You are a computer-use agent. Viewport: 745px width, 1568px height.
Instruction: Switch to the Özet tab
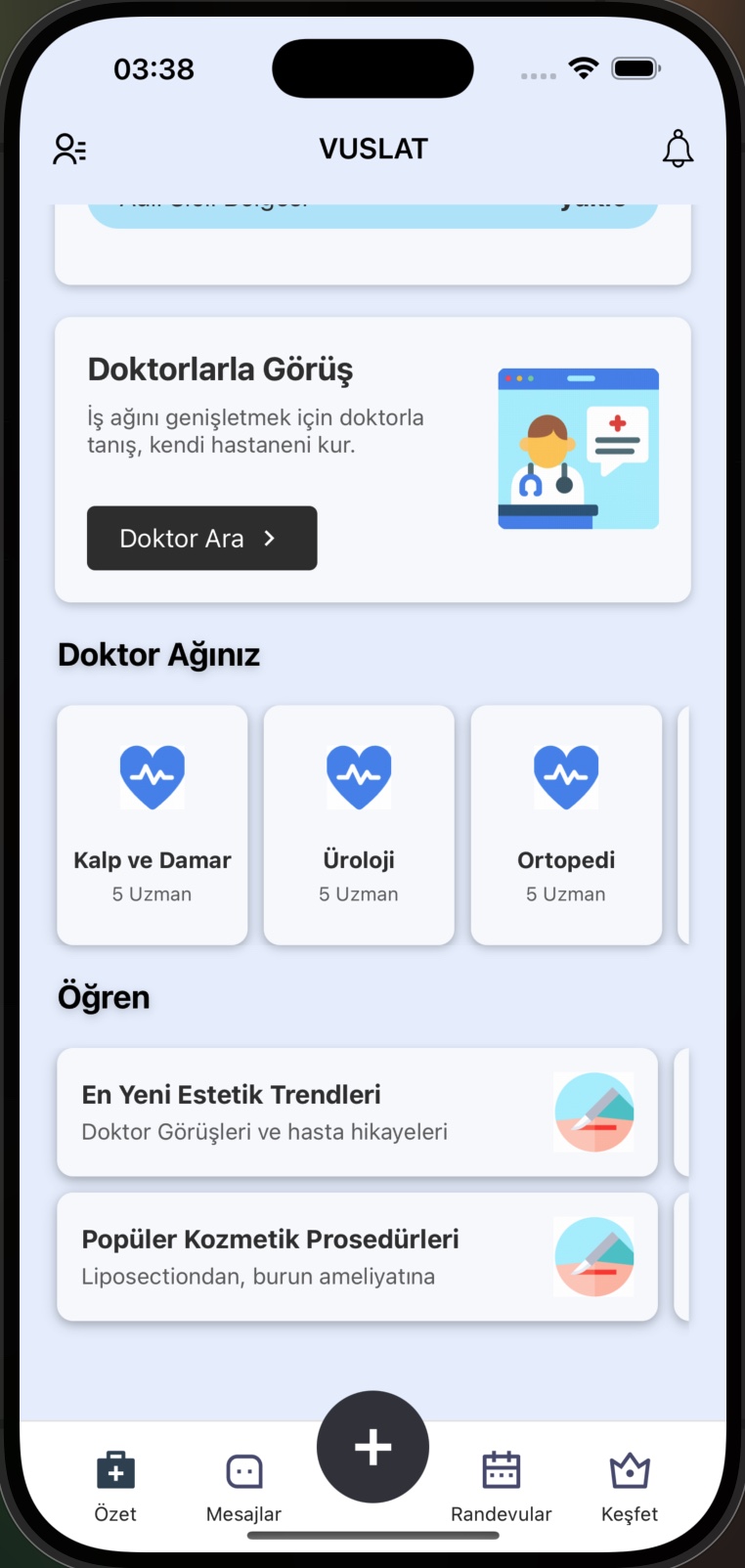point(115,1486)
